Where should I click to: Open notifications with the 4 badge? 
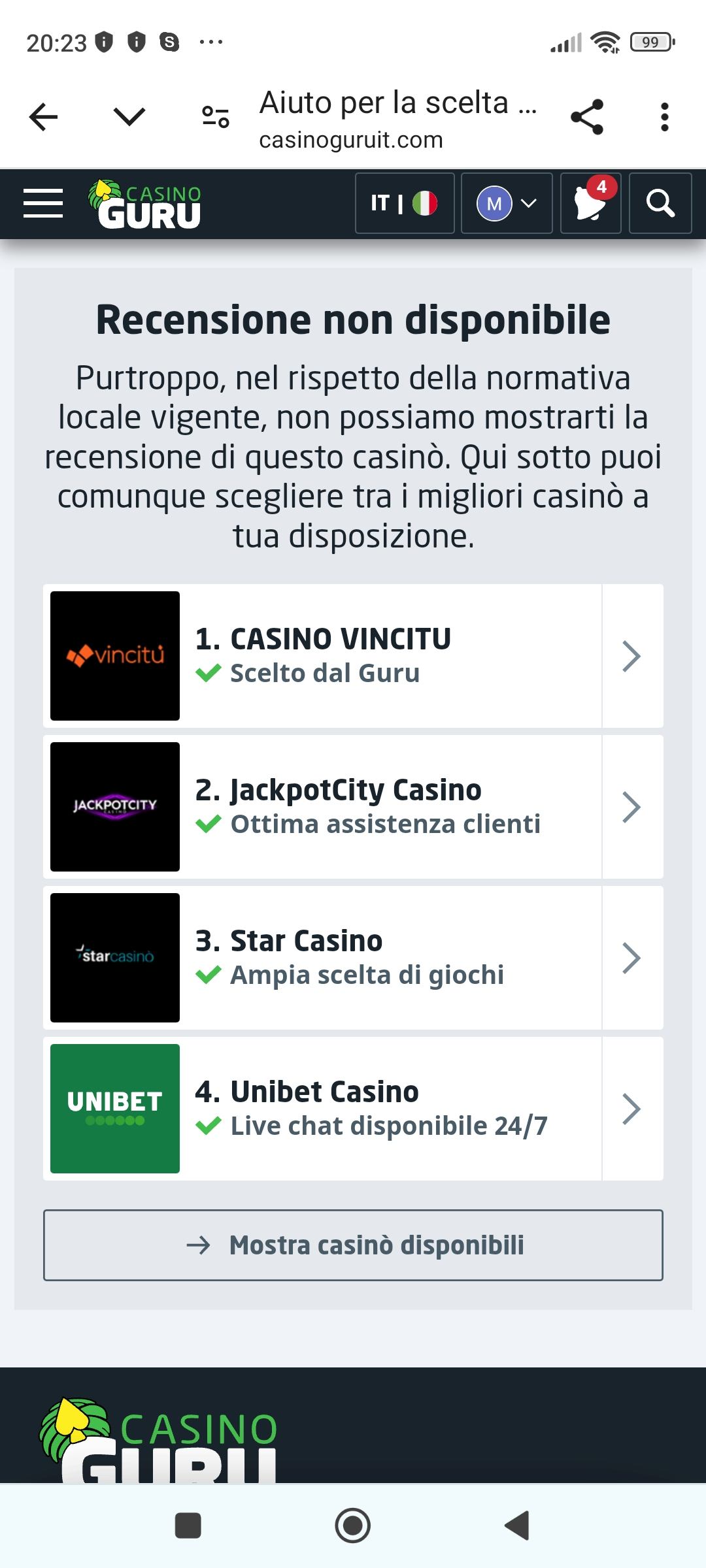590,203
